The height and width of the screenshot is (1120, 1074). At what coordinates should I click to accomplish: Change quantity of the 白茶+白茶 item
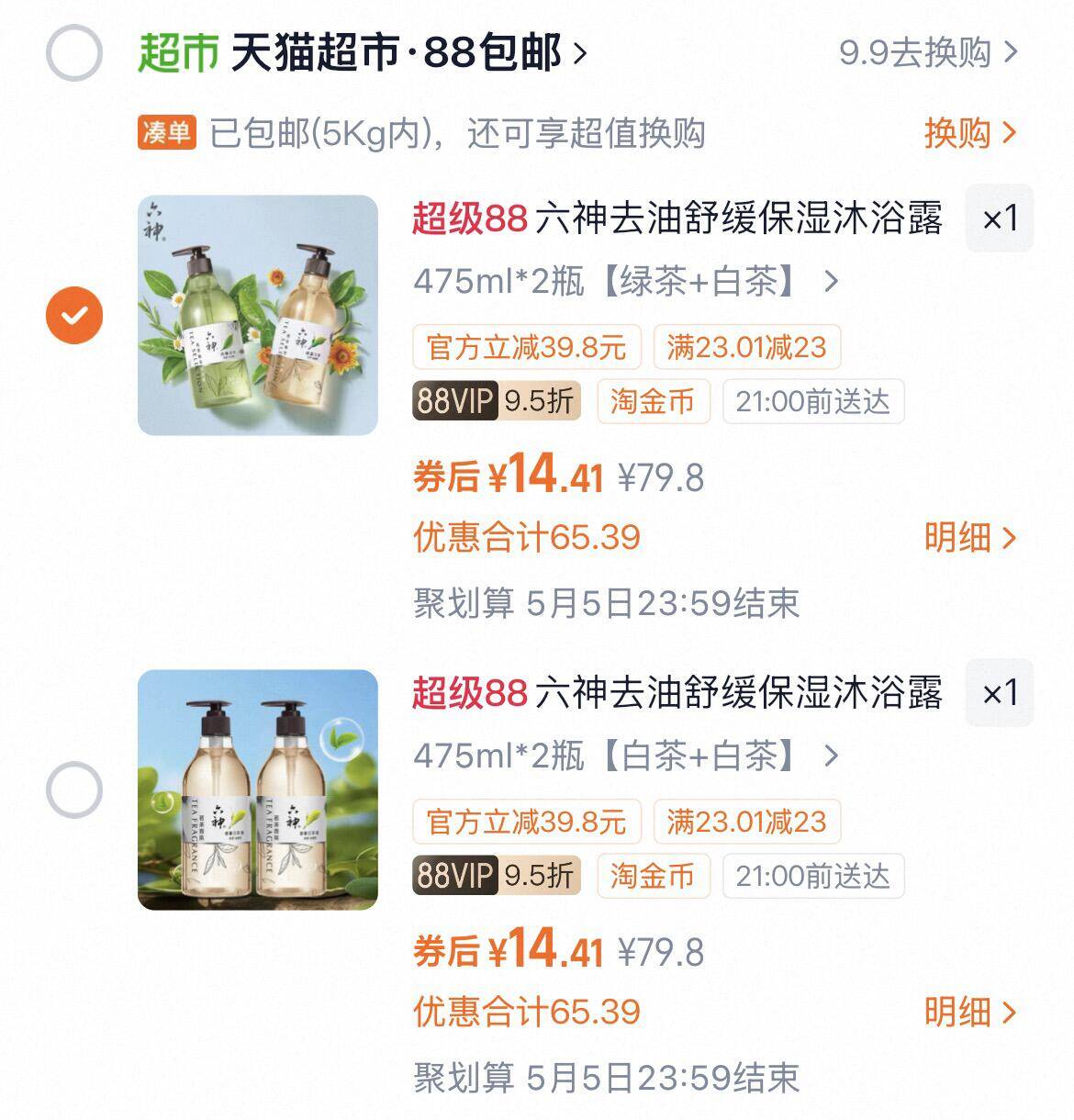999,693
